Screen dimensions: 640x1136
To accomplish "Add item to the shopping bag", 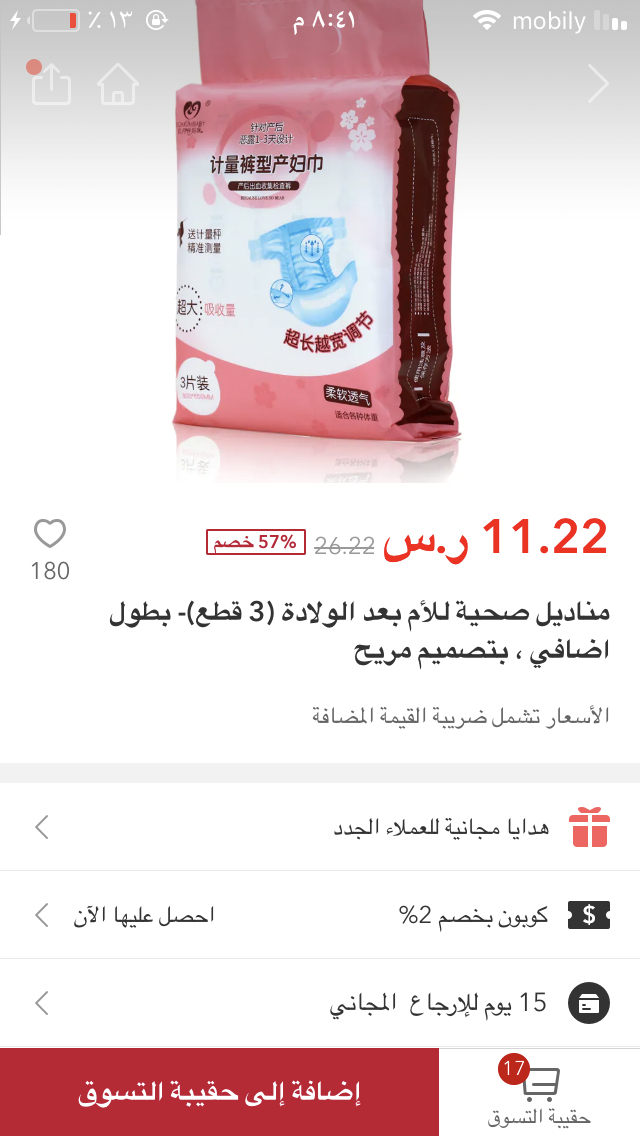I will (x=219, y=1092).
